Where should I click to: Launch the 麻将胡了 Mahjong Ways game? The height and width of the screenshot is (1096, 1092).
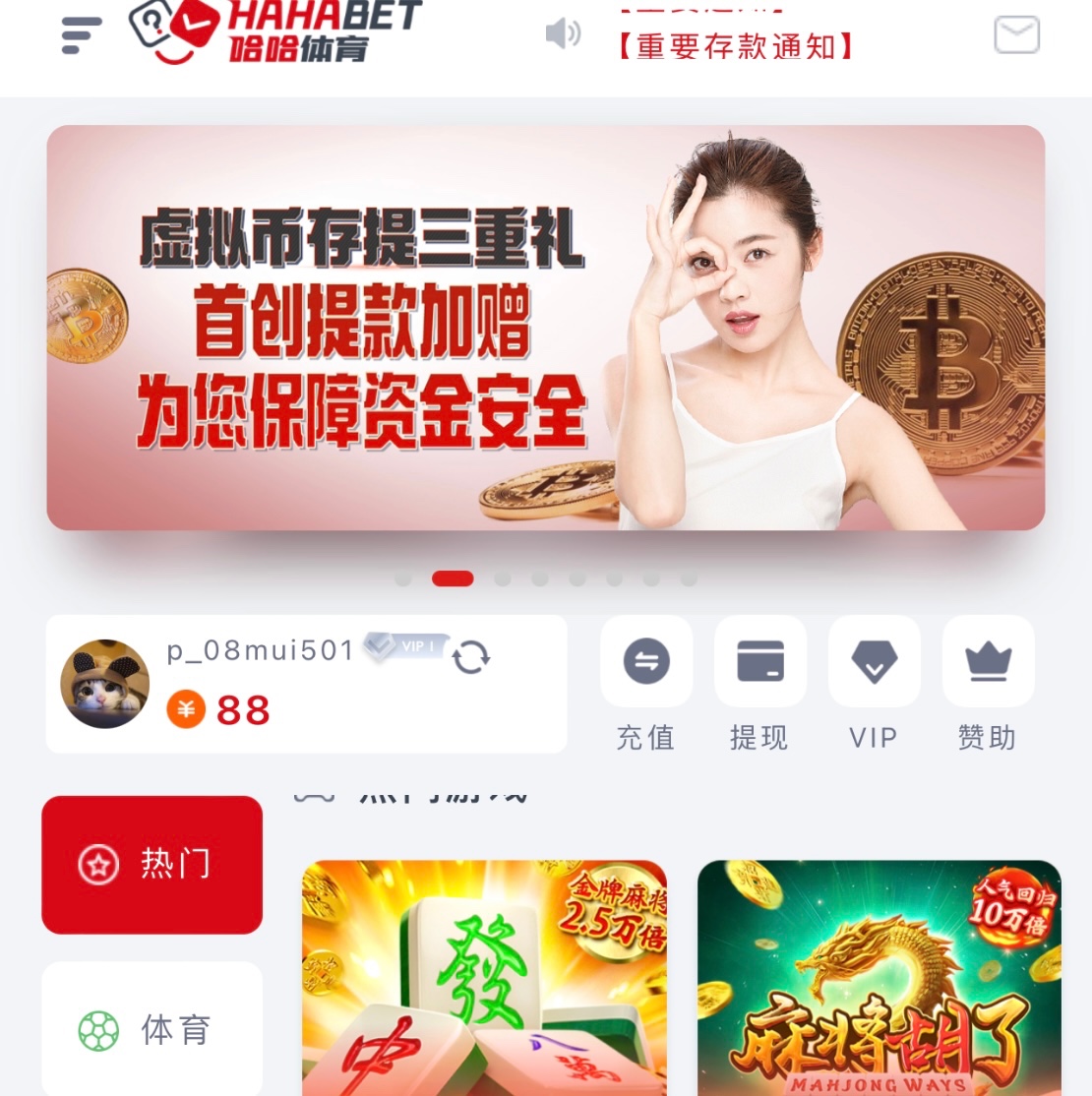pos(879,978)
